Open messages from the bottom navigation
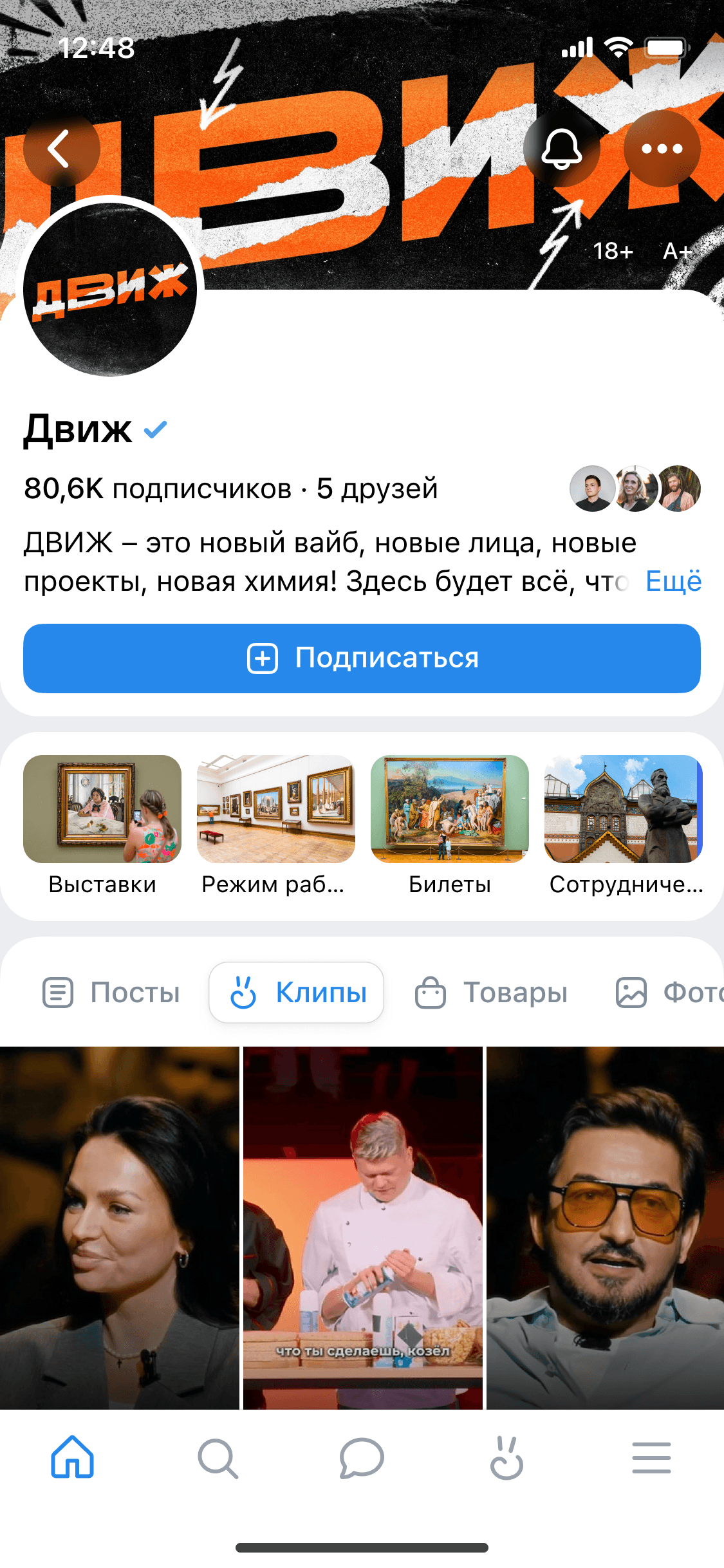The width and height of the screenshot is (724, 1568). [362, 1457]
